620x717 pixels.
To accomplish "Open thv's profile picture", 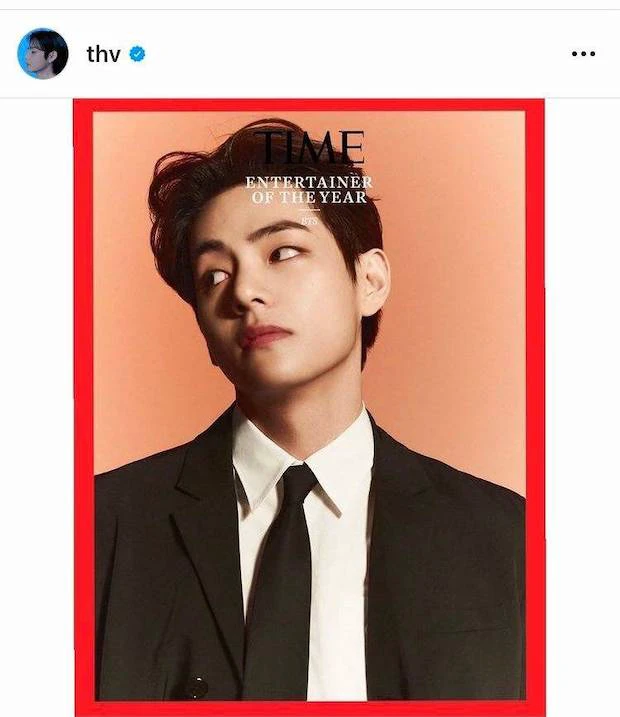I will [43, 53].
